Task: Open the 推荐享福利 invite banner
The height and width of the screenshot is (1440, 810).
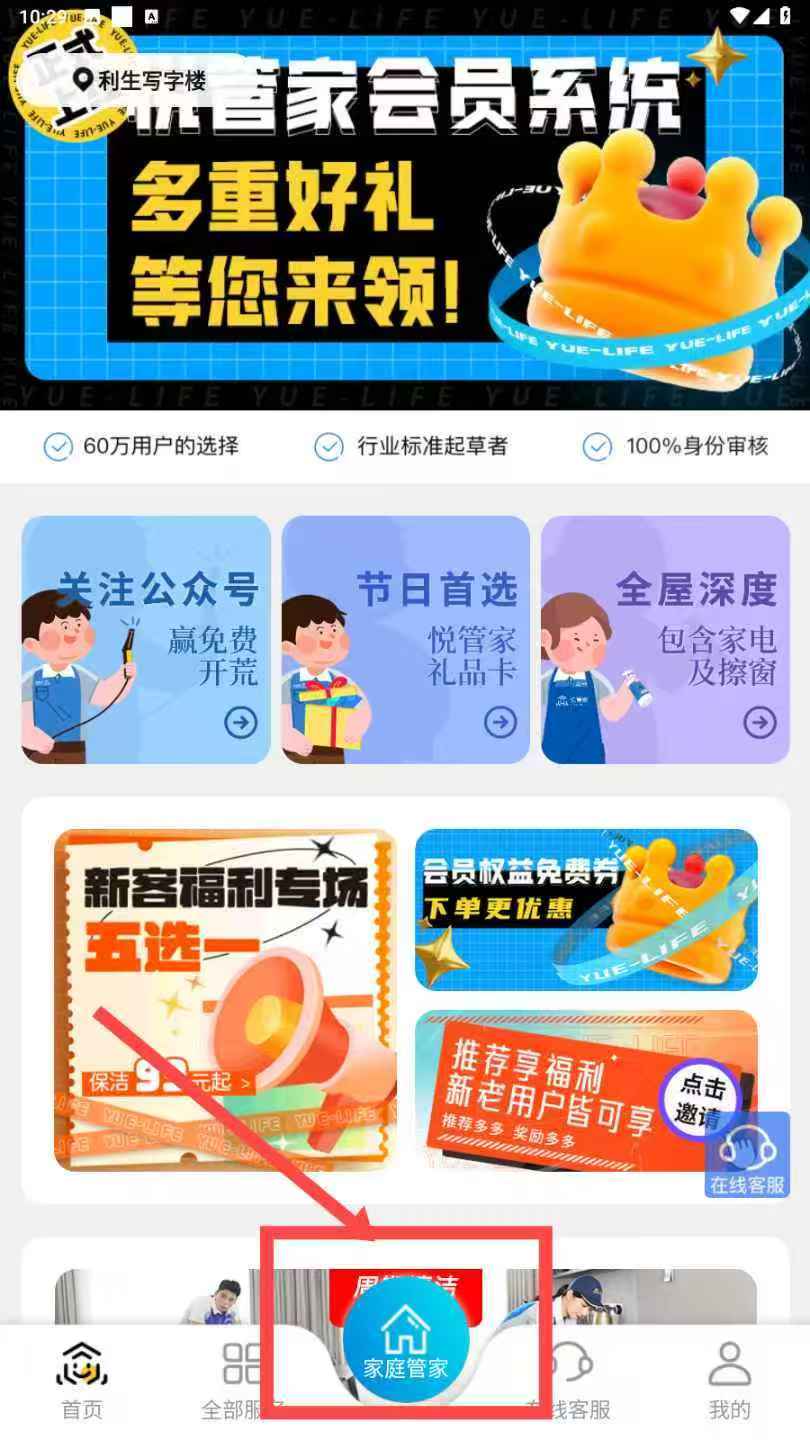Action: coord(586,1090)
